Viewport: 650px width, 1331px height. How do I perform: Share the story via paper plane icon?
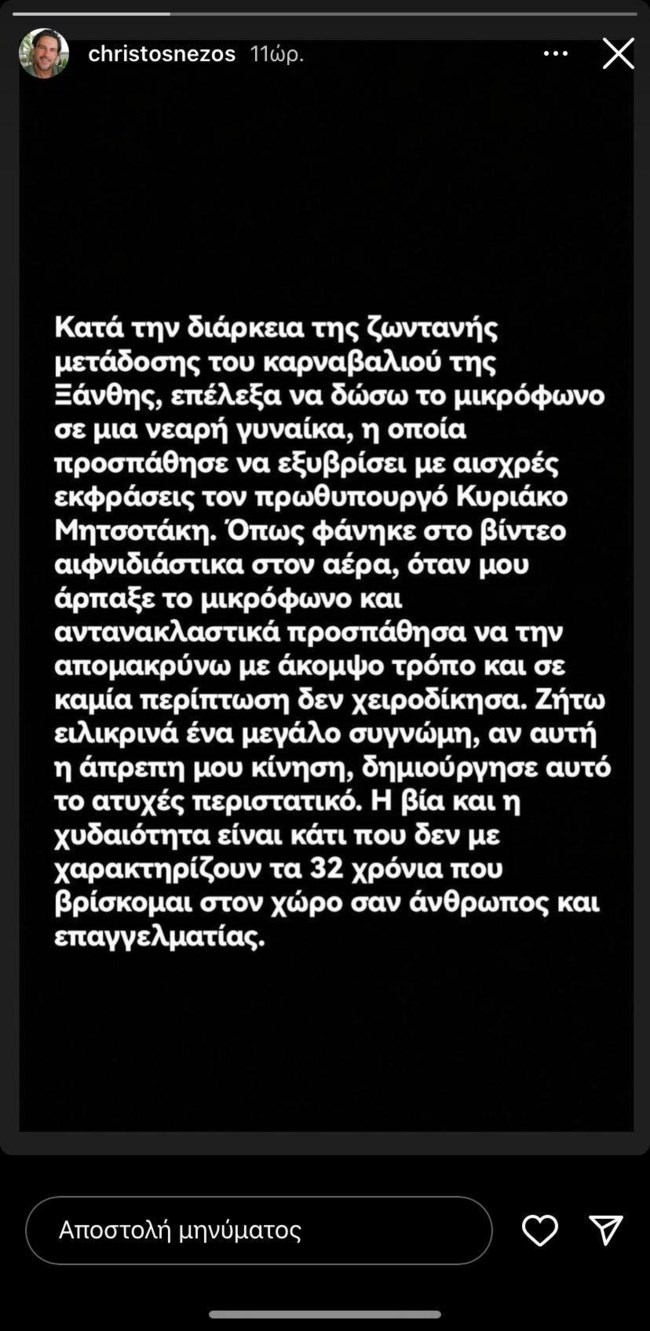(x=606, y=1230)
